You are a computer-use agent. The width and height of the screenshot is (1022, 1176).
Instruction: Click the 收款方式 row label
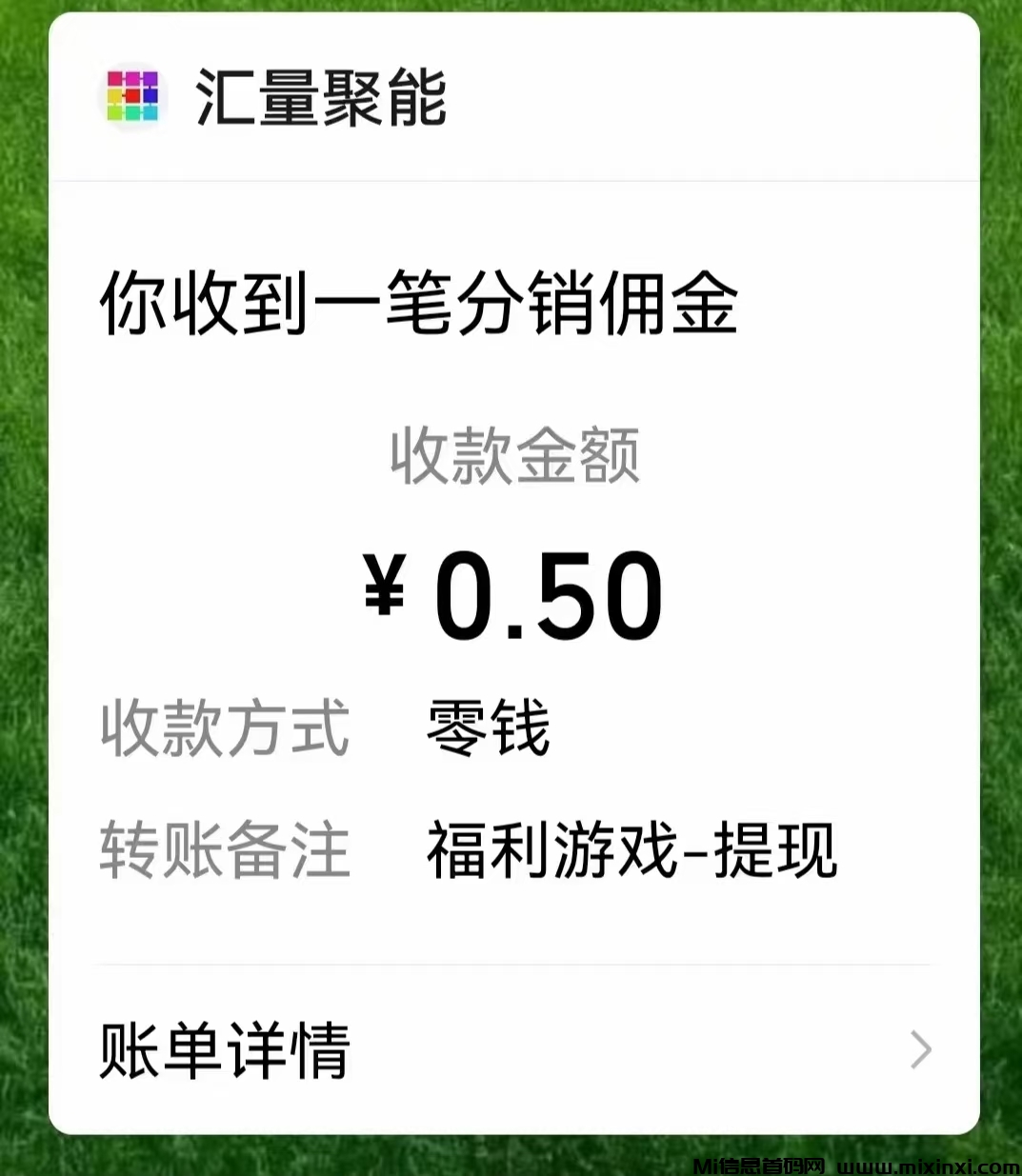(225, 728)
